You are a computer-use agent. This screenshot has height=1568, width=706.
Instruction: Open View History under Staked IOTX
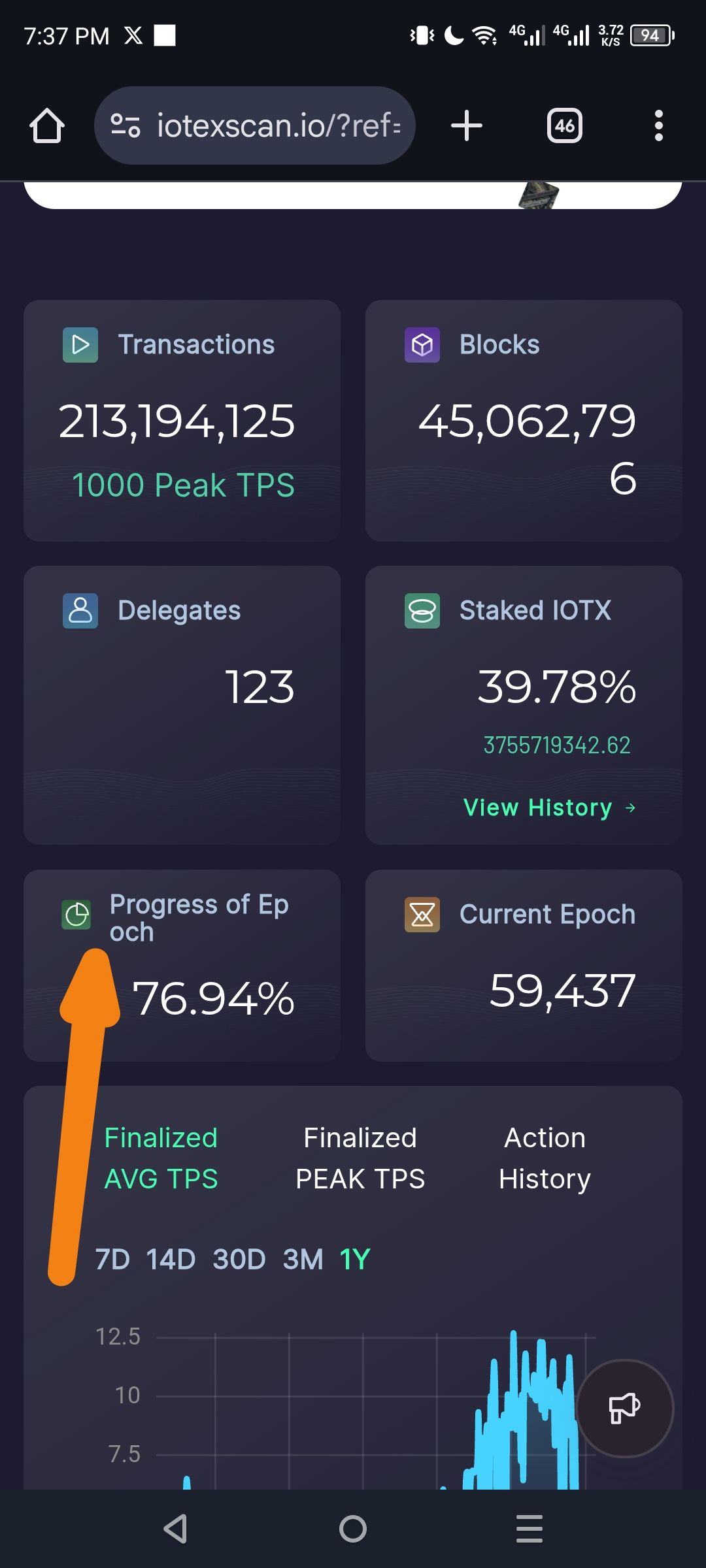[x=549, y=808]
